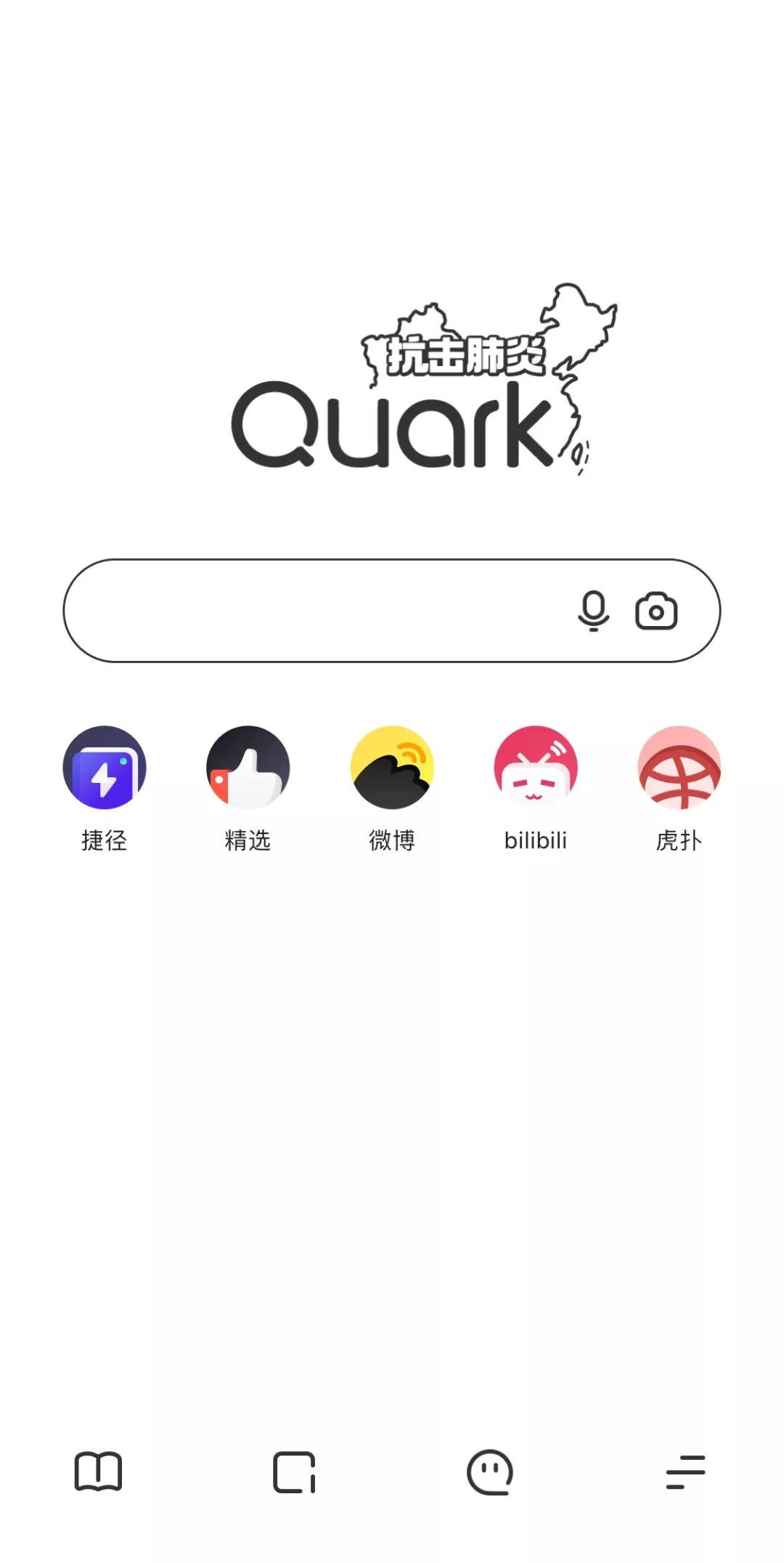Select the 精选 text label
This screenshot has width=784, height=1563.
coord(248,841)
